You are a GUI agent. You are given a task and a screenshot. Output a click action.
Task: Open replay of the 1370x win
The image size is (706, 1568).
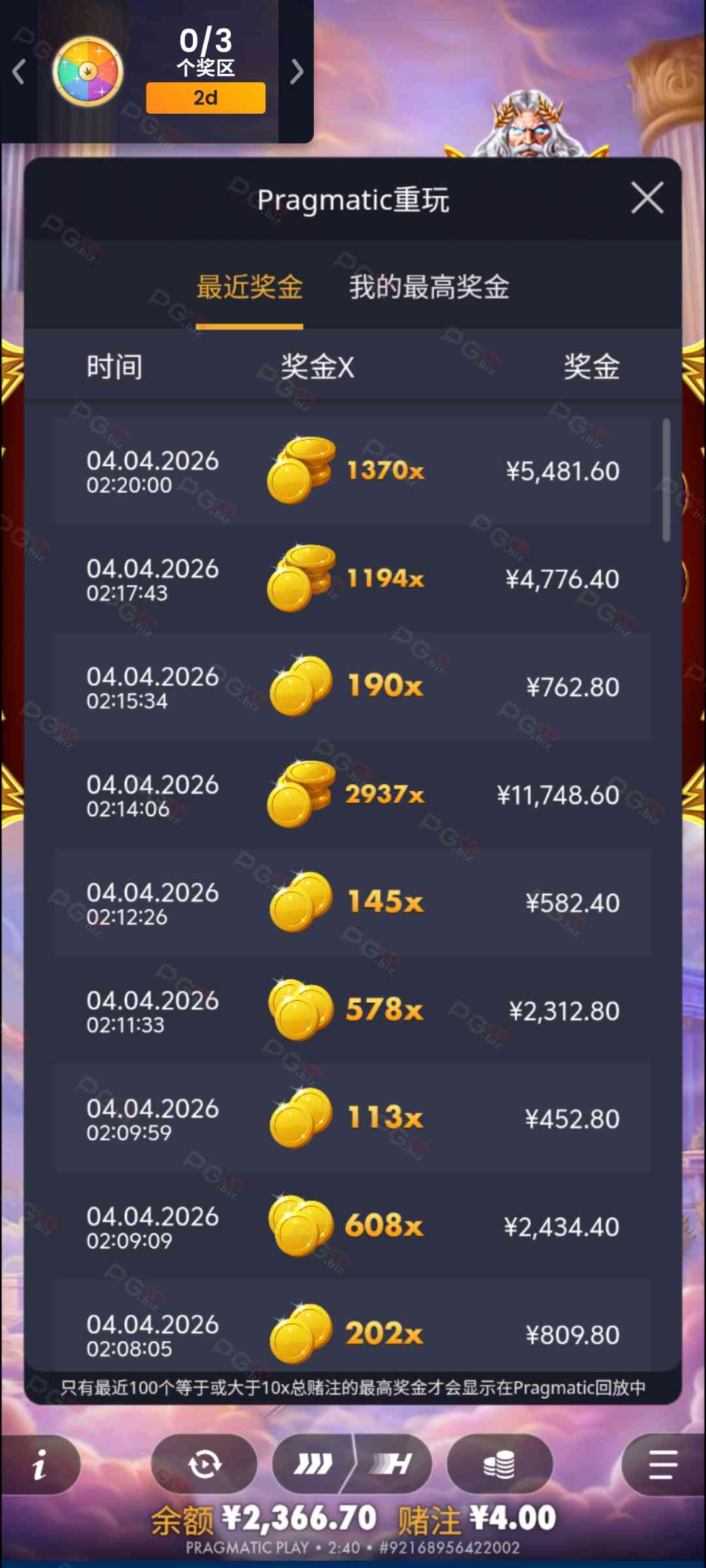353,471
